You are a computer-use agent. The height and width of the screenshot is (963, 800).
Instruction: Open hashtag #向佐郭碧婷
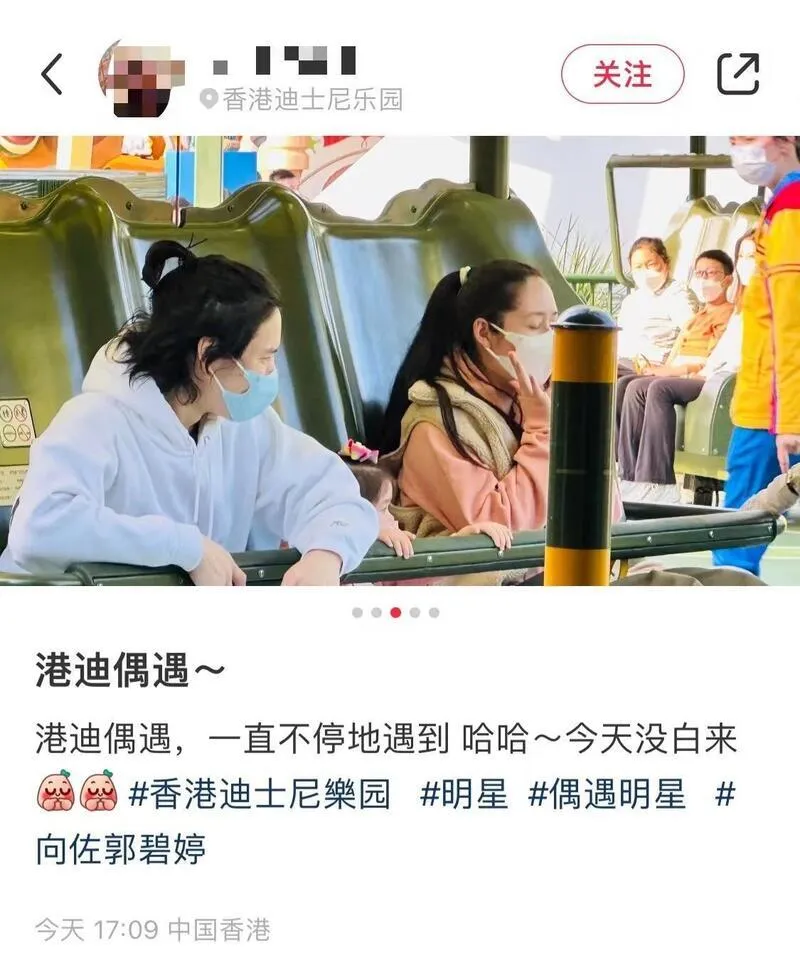pyautogui.click(x=120, y=849)
